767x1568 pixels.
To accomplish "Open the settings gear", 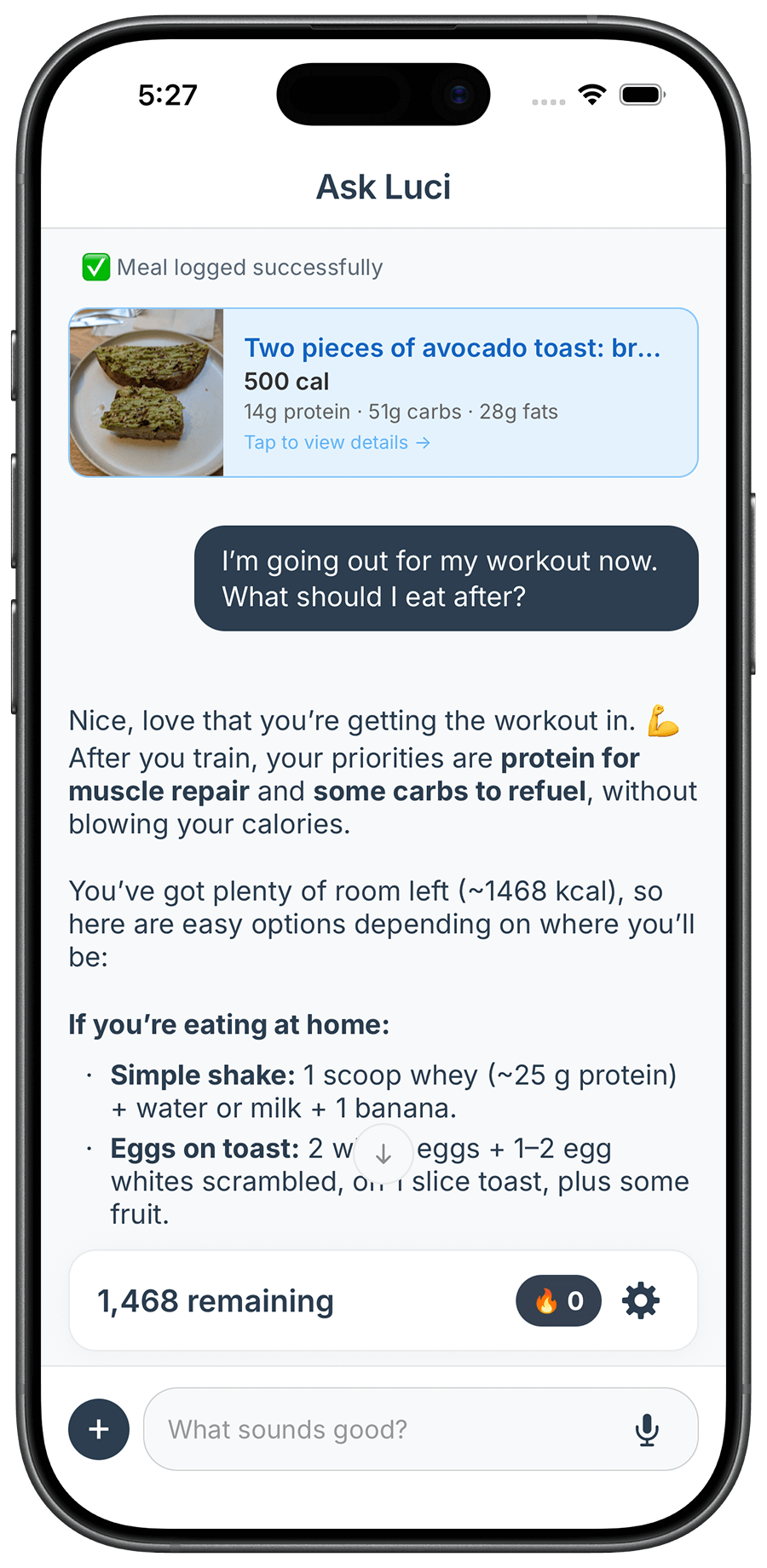I will pyautogui.click(x=641, y=1301).
